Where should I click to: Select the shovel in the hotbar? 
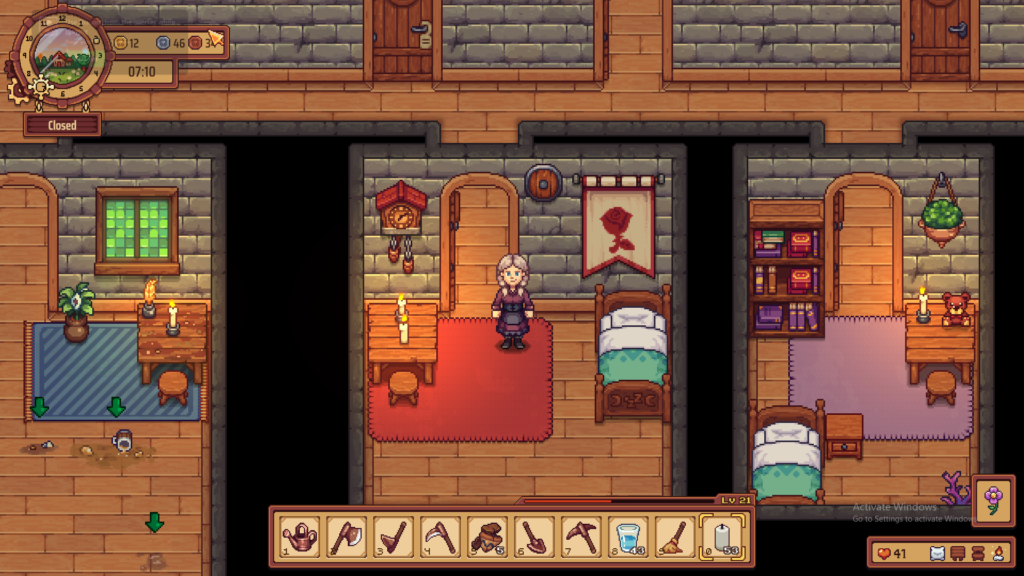tap(533, 536)
